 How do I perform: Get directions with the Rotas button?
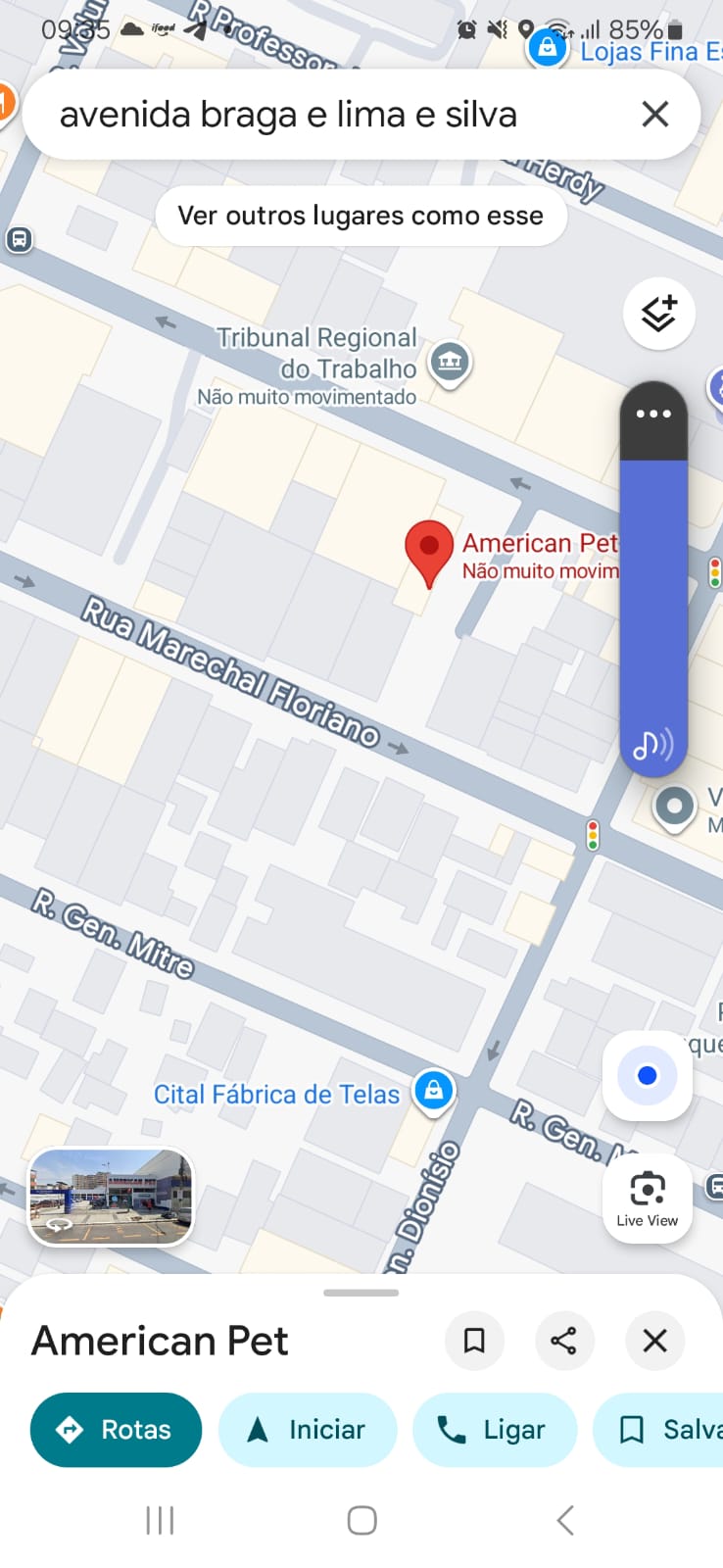tap(116, 1430)
